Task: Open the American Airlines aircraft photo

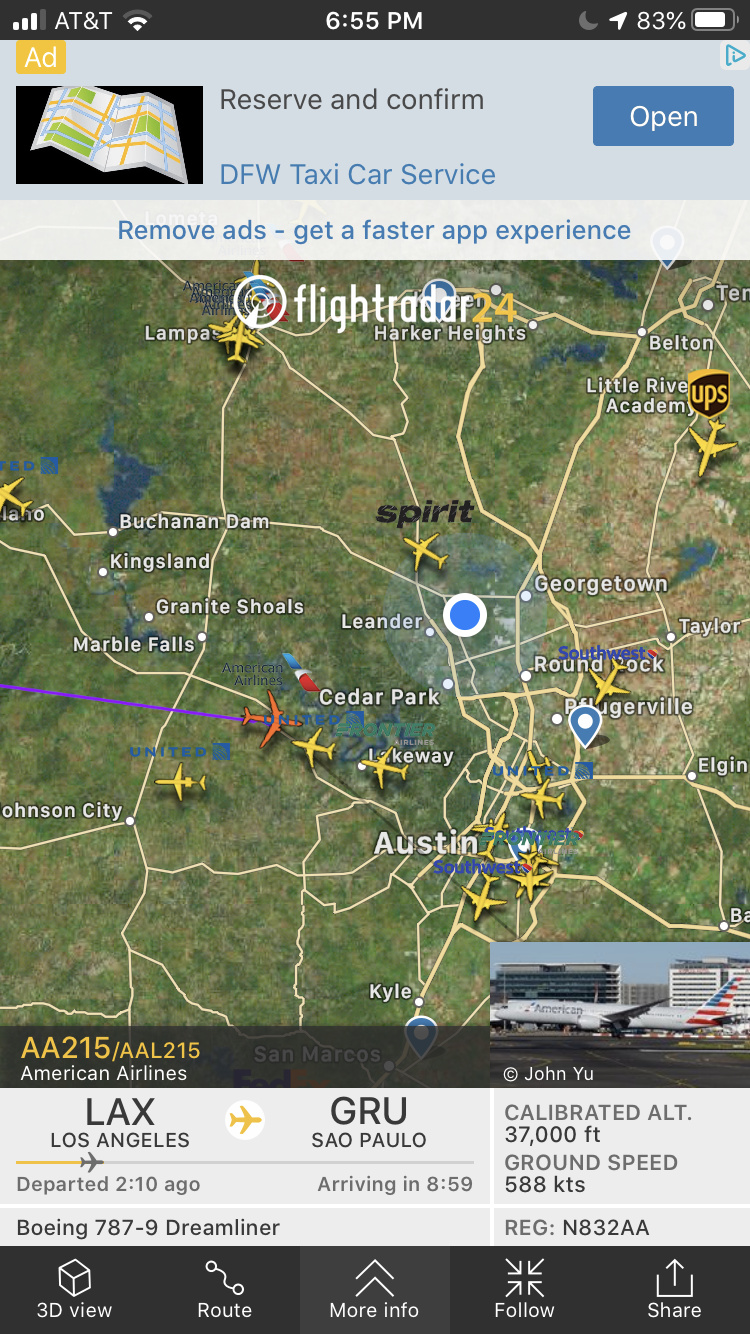Action: 620,1013
